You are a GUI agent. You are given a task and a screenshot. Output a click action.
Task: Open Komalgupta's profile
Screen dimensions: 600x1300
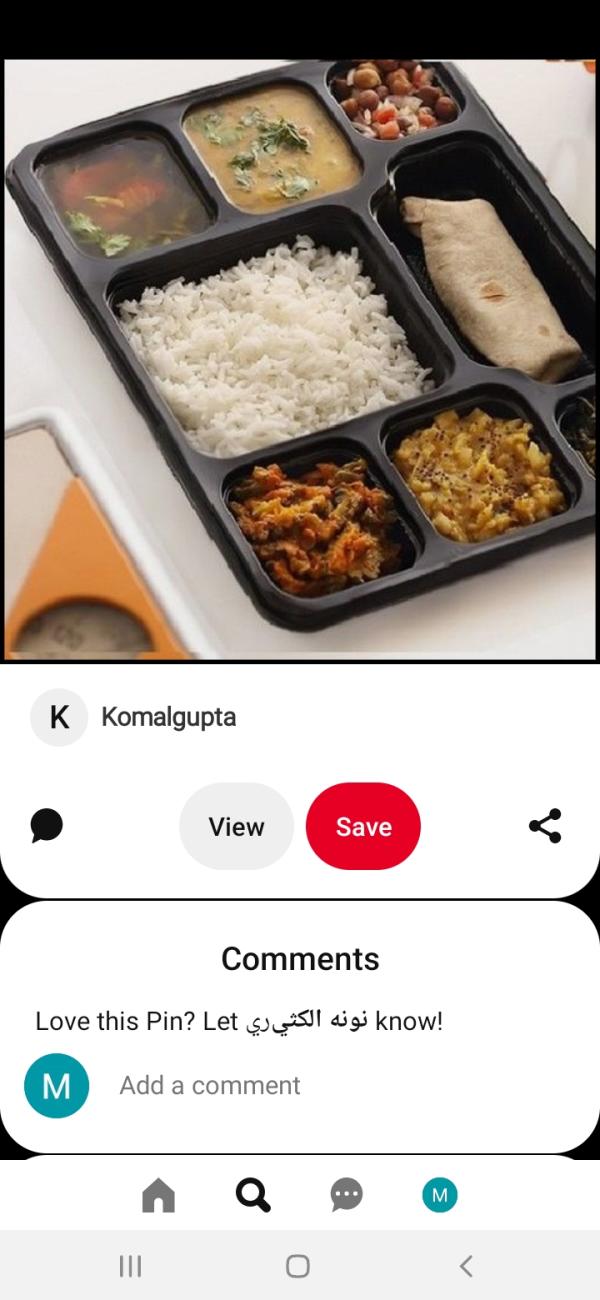click(x=168, y=717)
